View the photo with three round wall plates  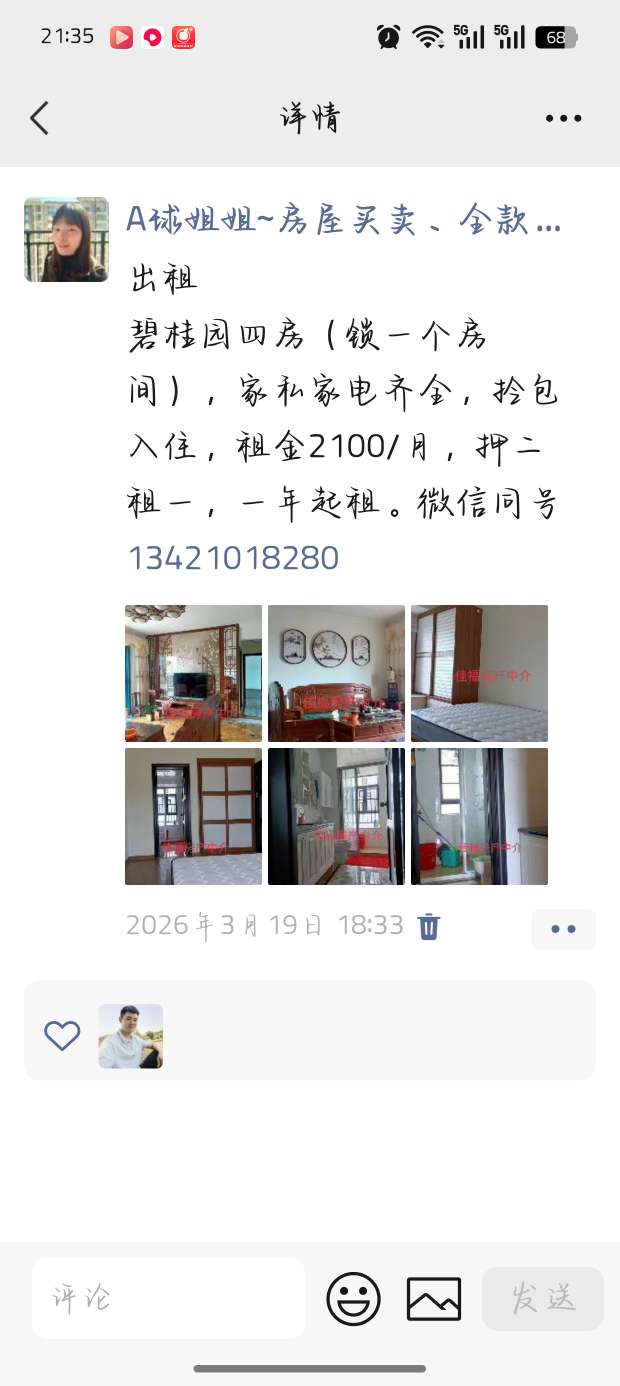336,673
